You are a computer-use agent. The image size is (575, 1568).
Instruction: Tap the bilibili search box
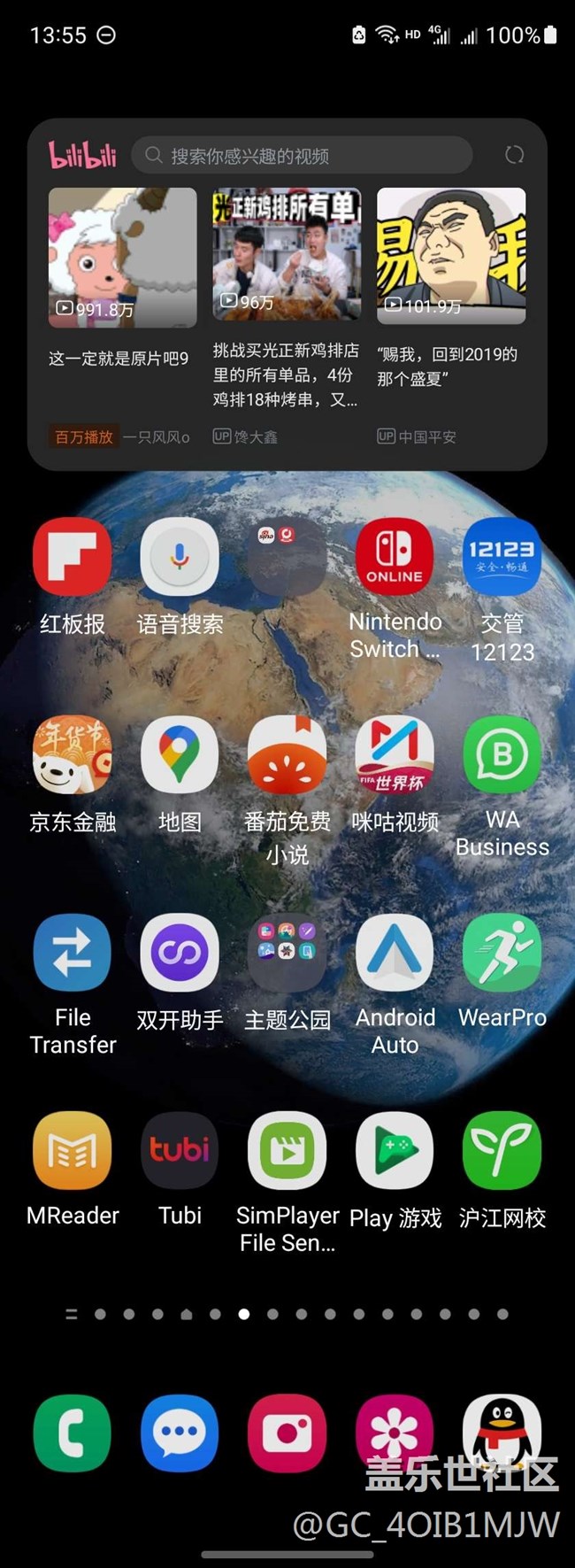point(301,156)
